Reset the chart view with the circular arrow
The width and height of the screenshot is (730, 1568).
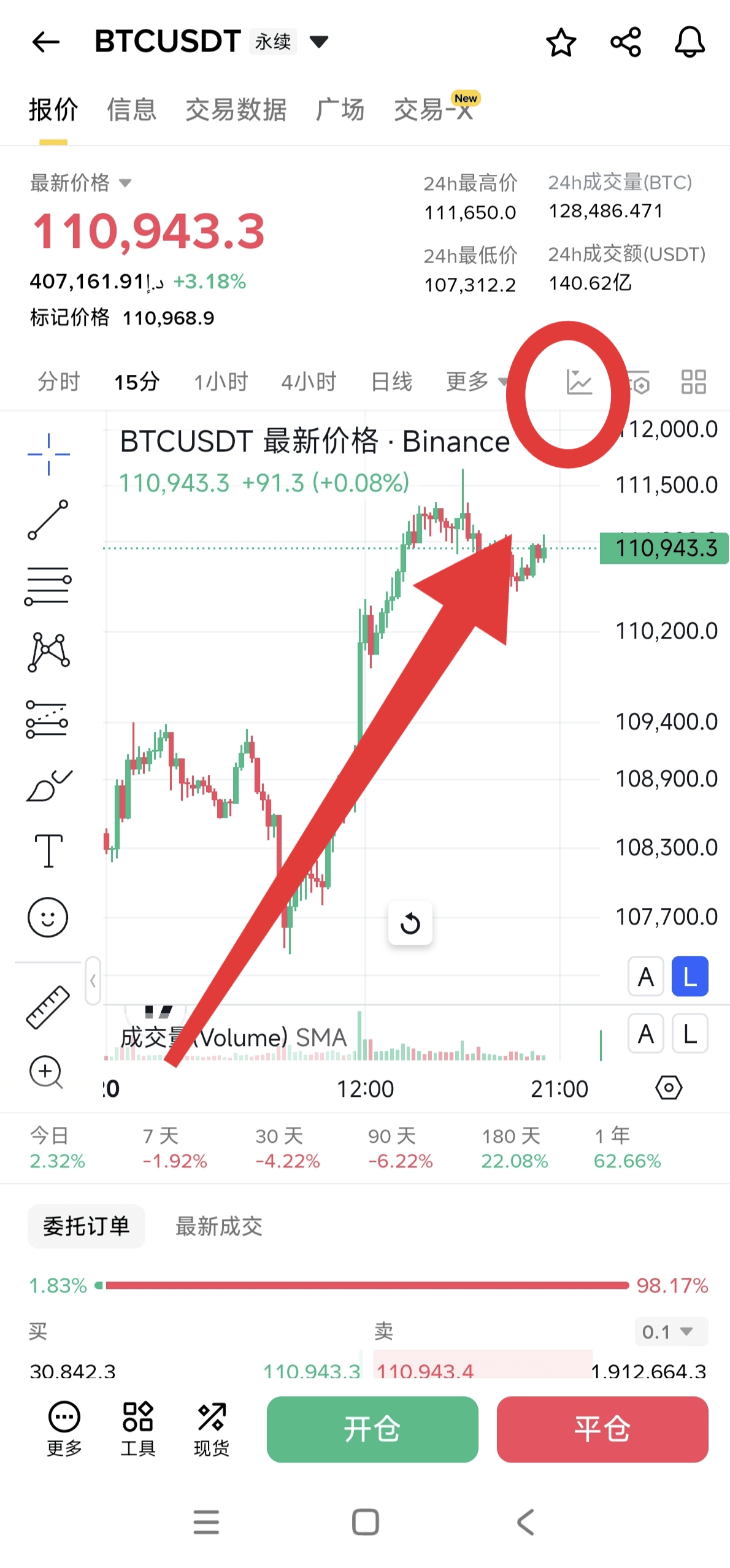[410, 923]
